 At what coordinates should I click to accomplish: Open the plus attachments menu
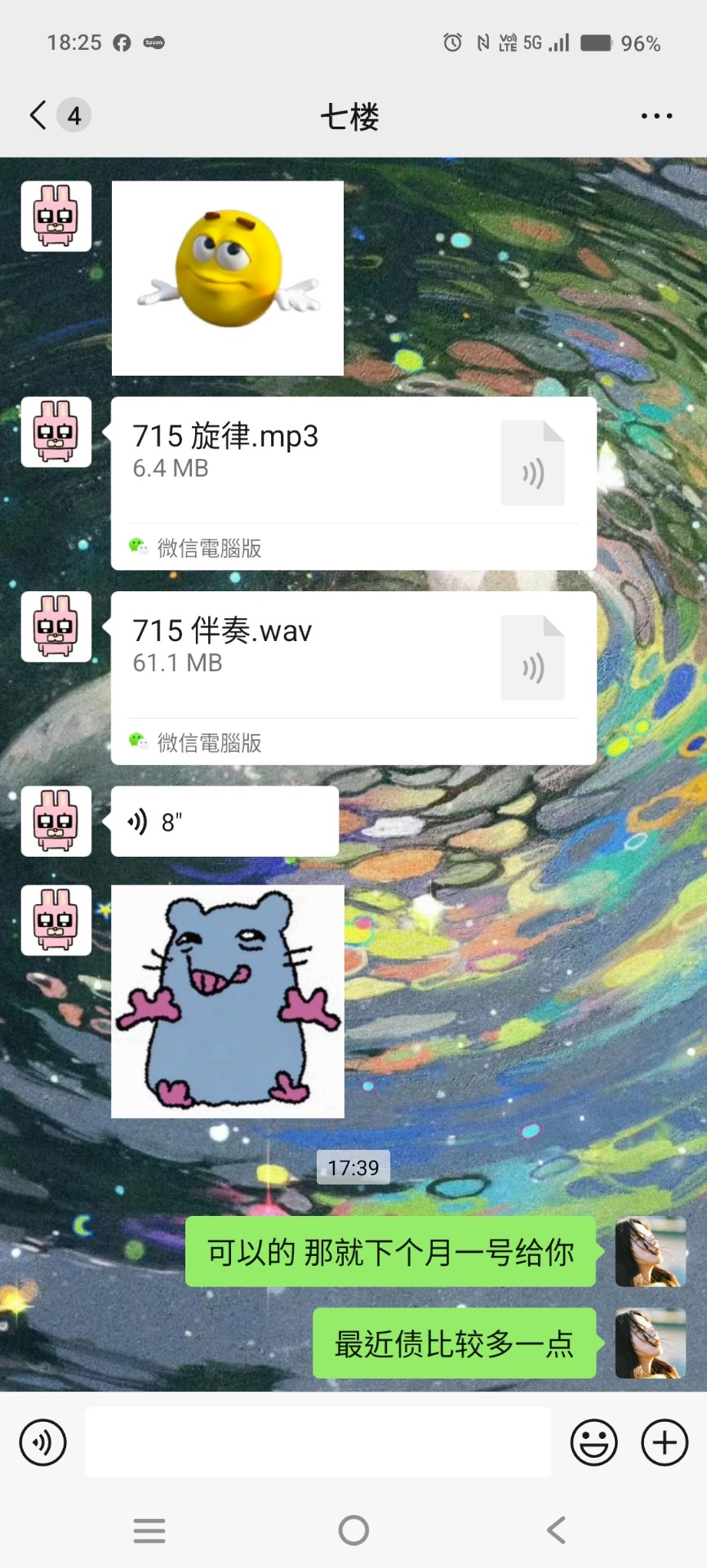pyautogui.click(x=665, y=1443)
